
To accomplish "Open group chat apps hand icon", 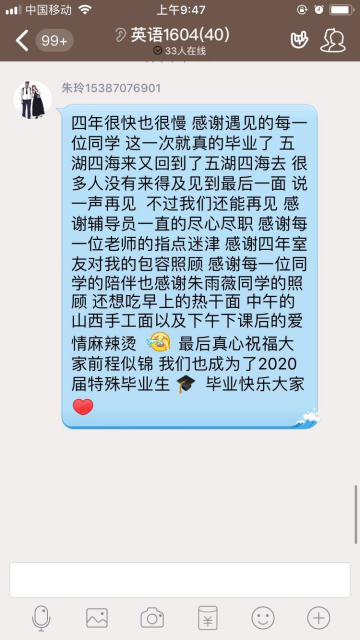I will click(299, 40).
